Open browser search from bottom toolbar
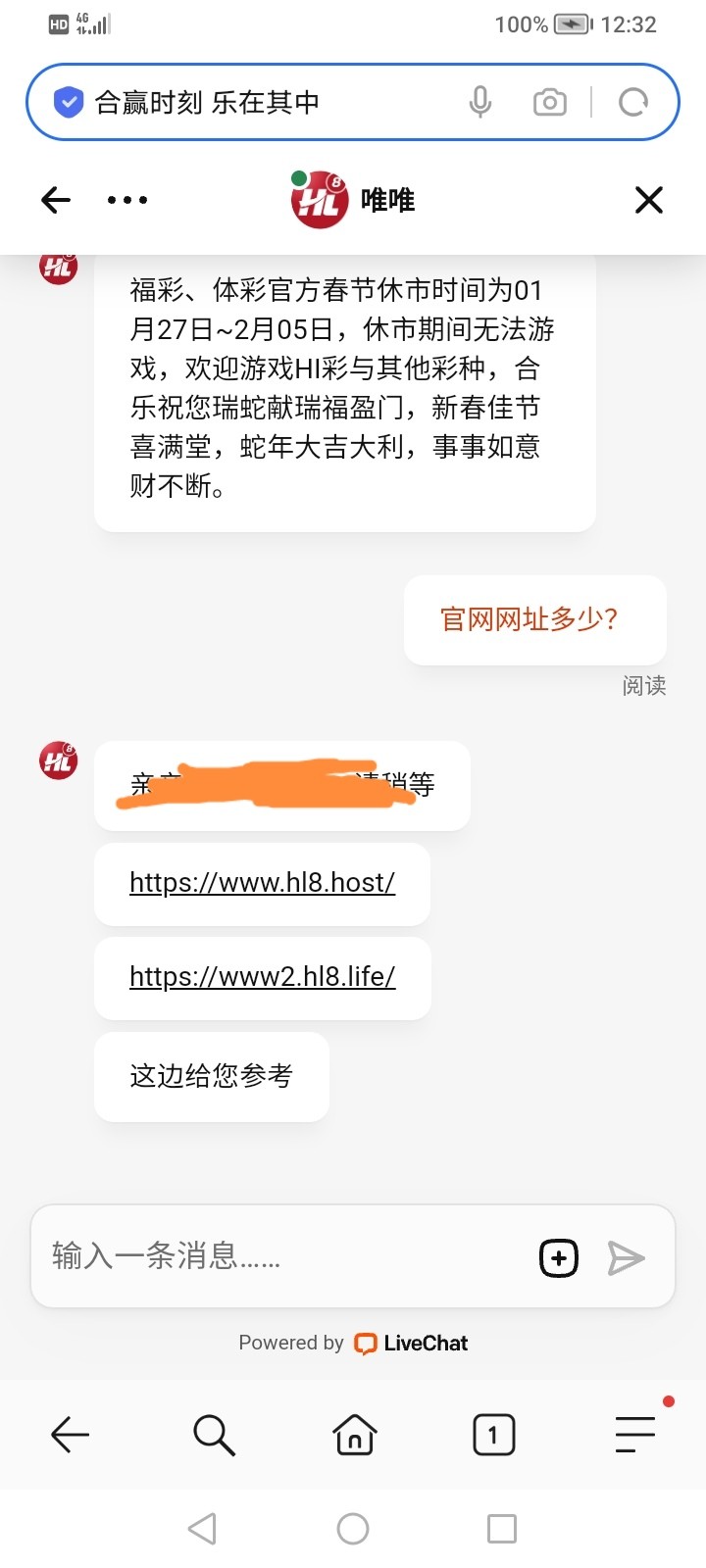This screenshot has height=1568, width=706. [x=214, y=1436]
